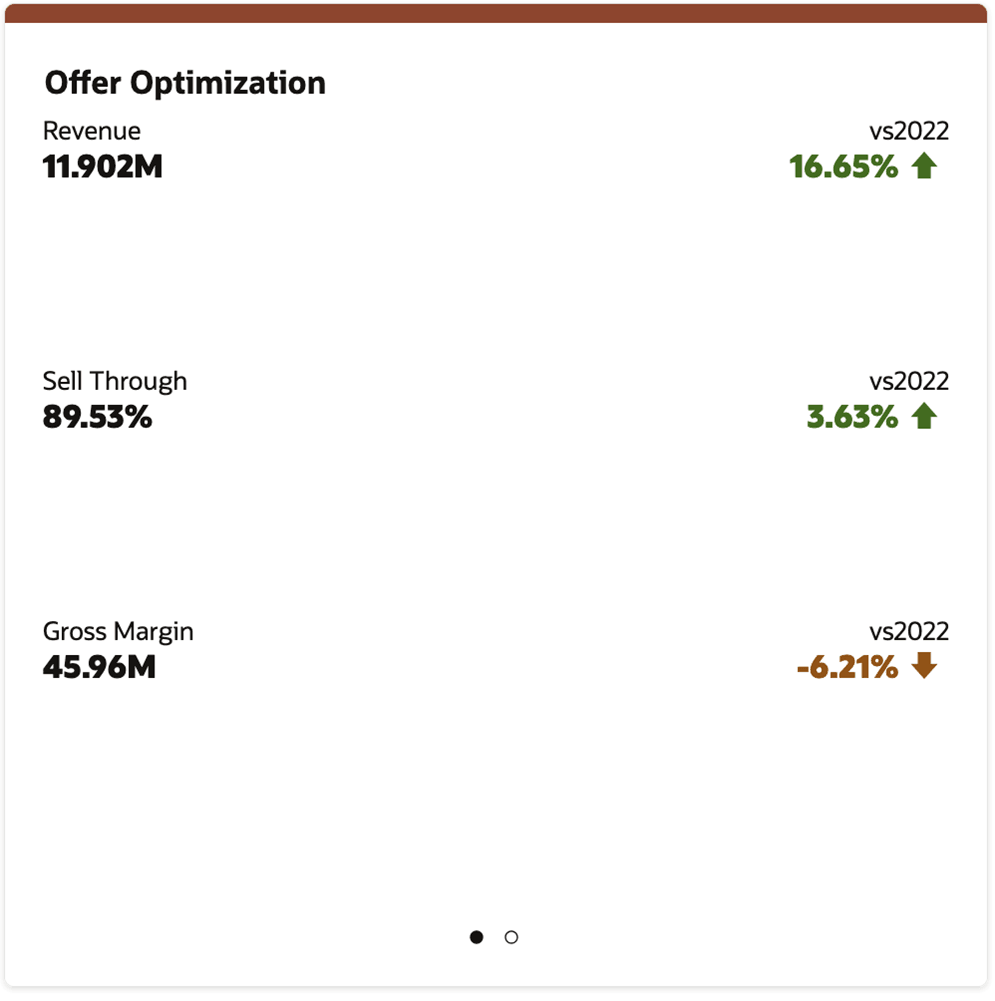Open the vs2022 comparison beside Gross Margin
Viewport: 995px width, 1001px height.
909,631
